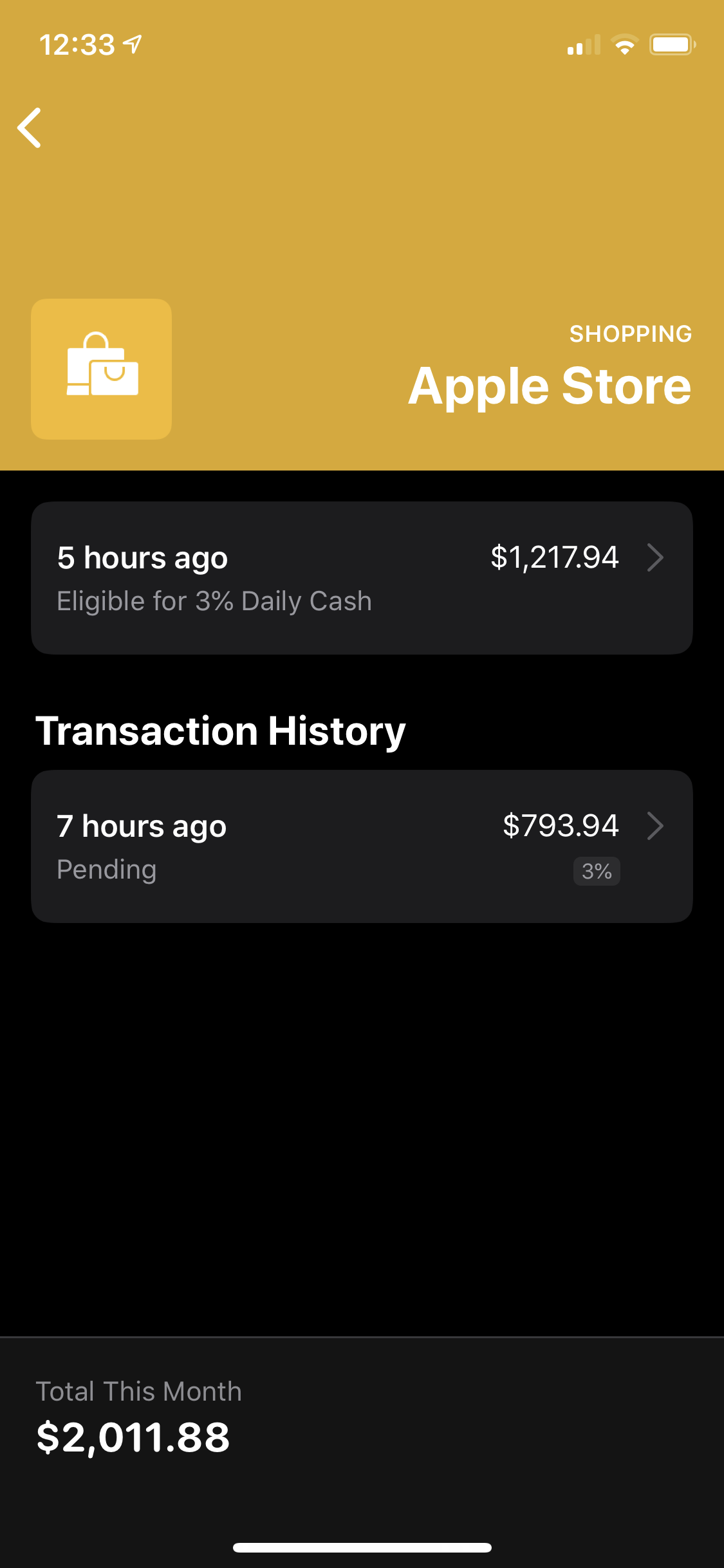Viewport: 724px width, 1568px height.
Task: Open the $1,217.94 transaction from 5 hours ago
Action: pyautogui.click(x=362, y=578)
